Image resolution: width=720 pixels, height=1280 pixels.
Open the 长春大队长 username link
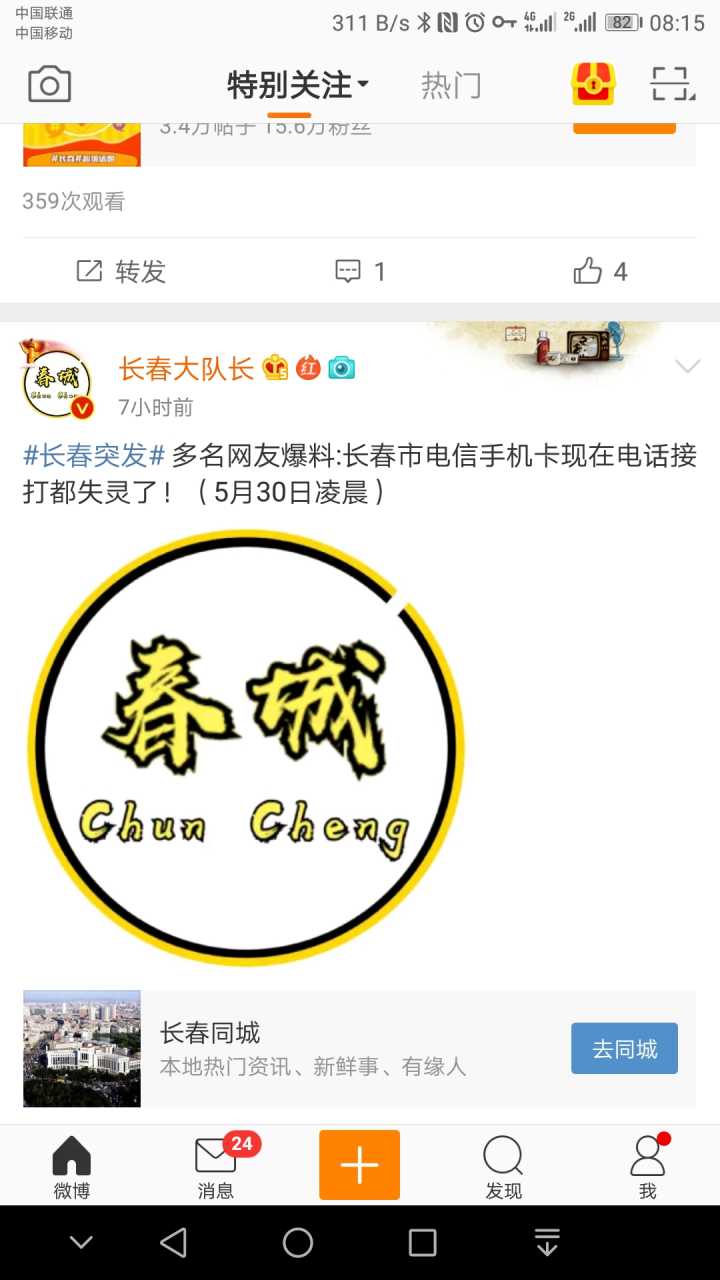click(186, 368)
